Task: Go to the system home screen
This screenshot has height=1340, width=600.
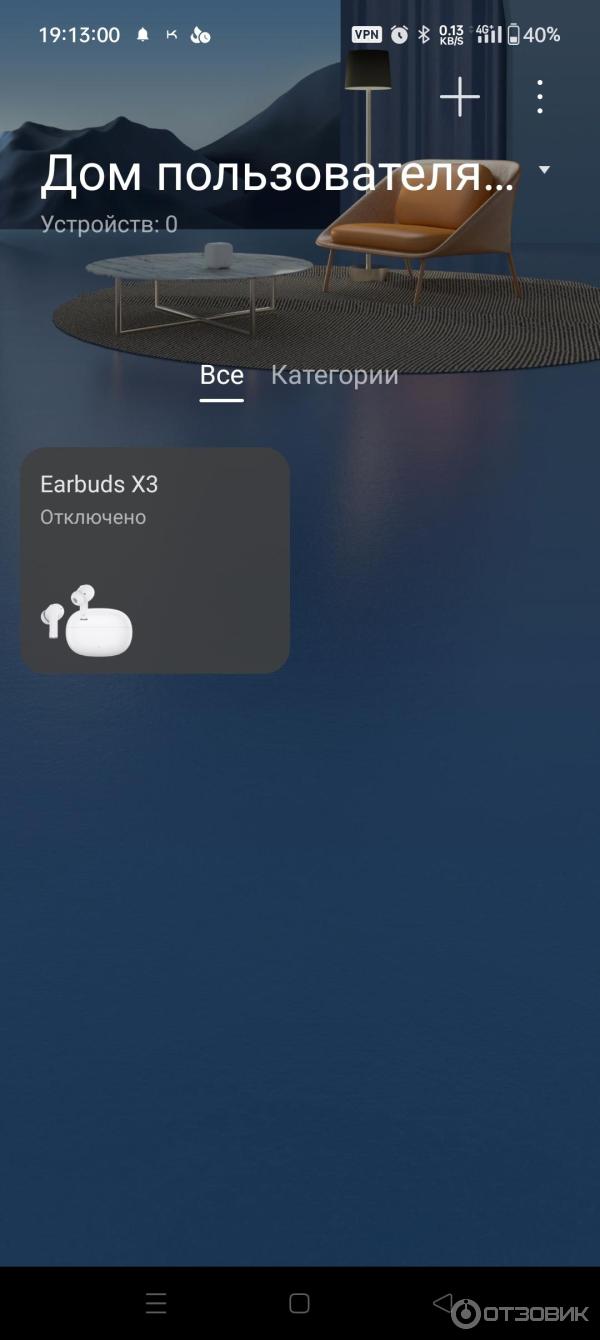Action: pyautogui.click(x=299, y=1303)
